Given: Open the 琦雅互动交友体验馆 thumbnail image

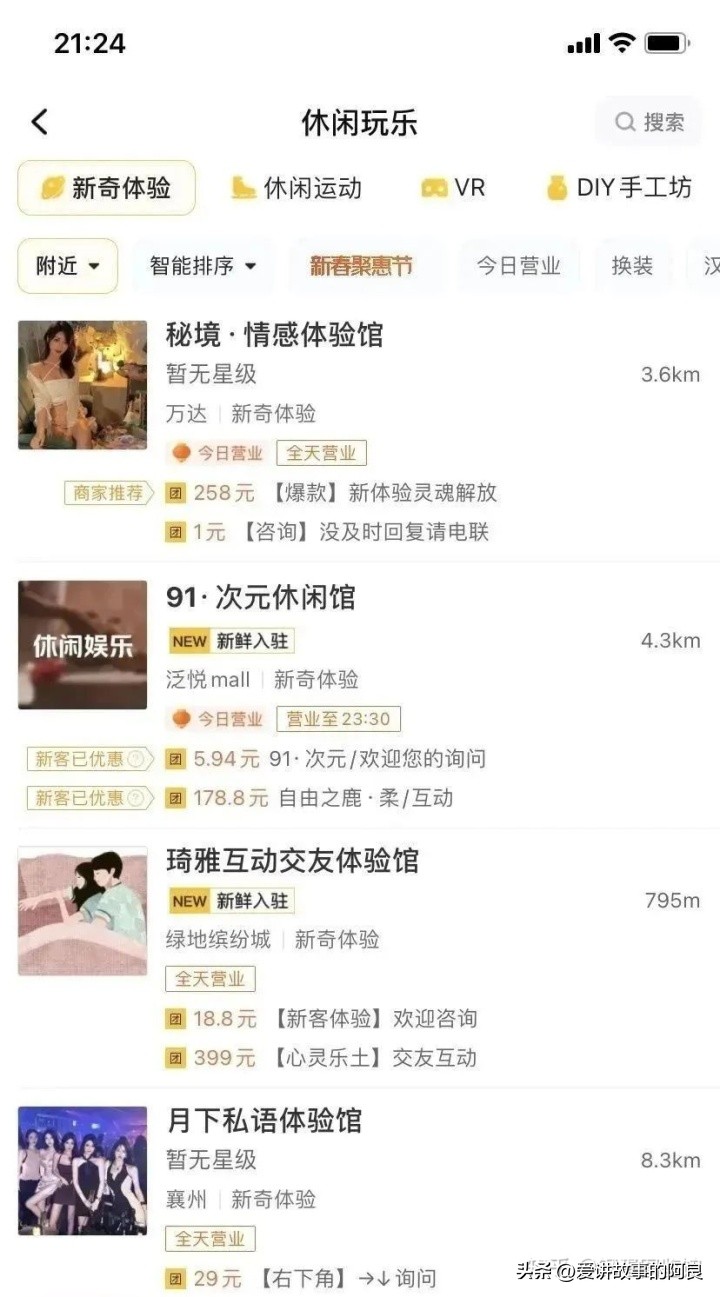Looking at the screenshot, I should tap(82, 910).
